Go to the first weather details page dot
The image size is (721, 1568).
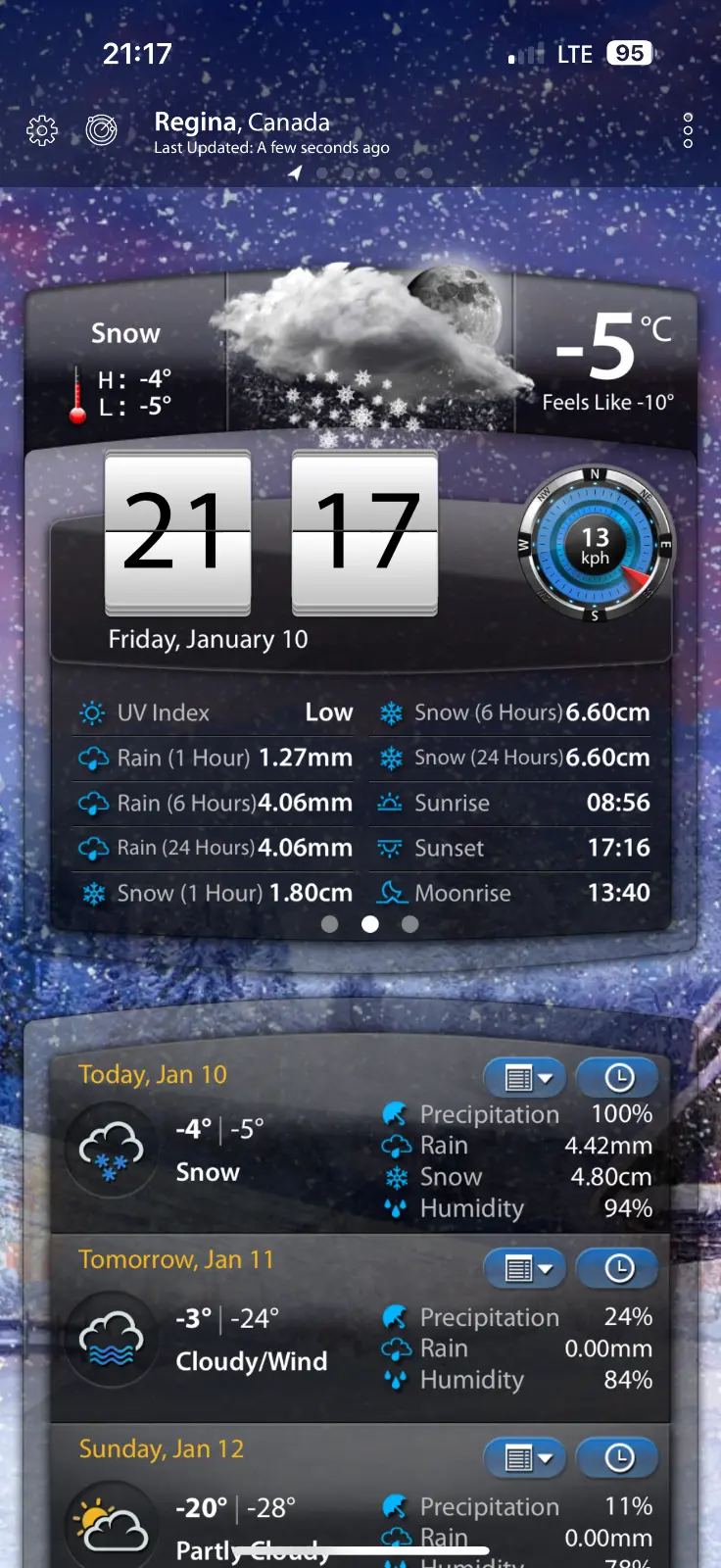tap(329, 924)
